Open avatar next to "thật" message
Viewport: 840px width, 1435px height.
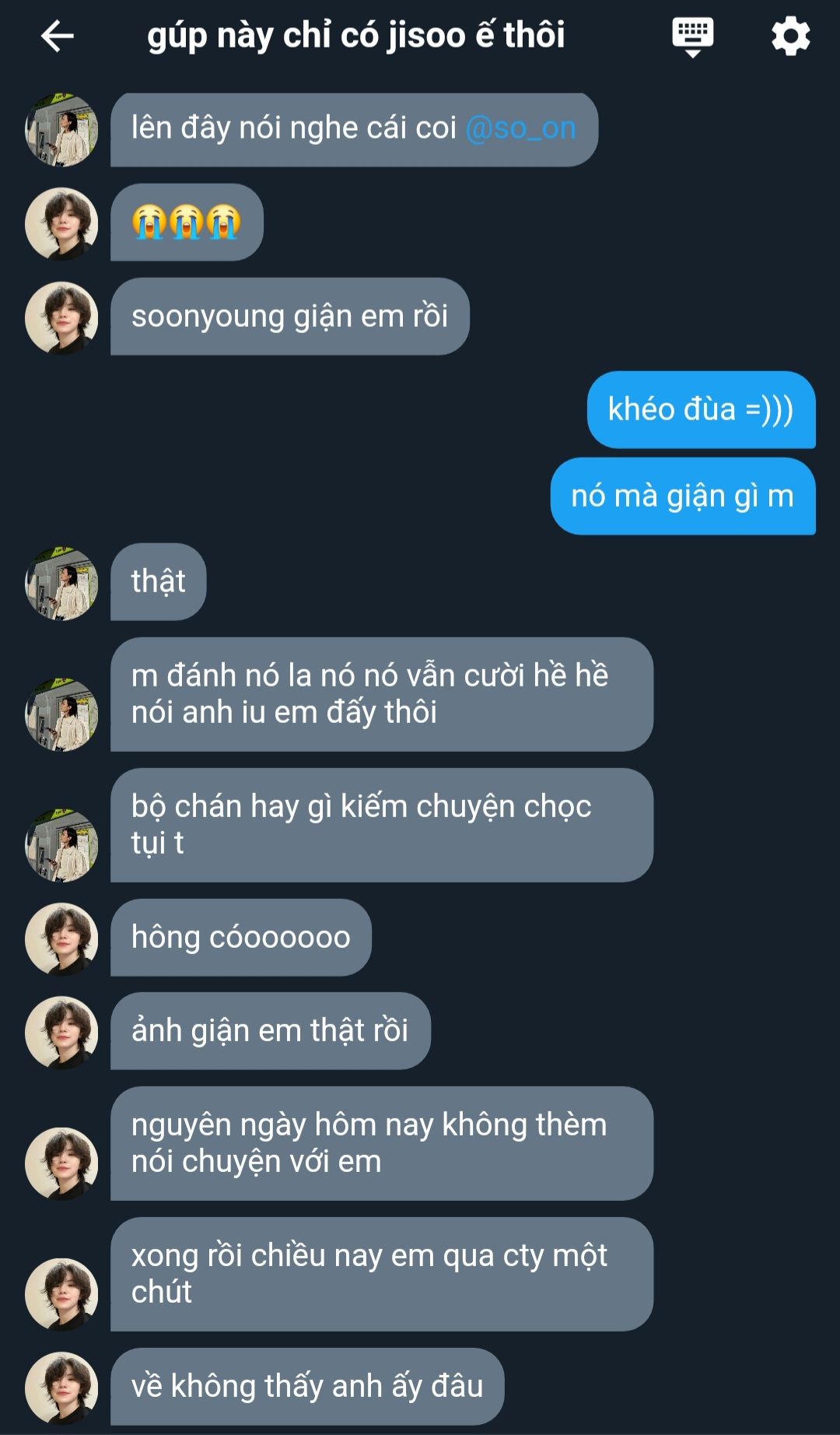point(61,584)
